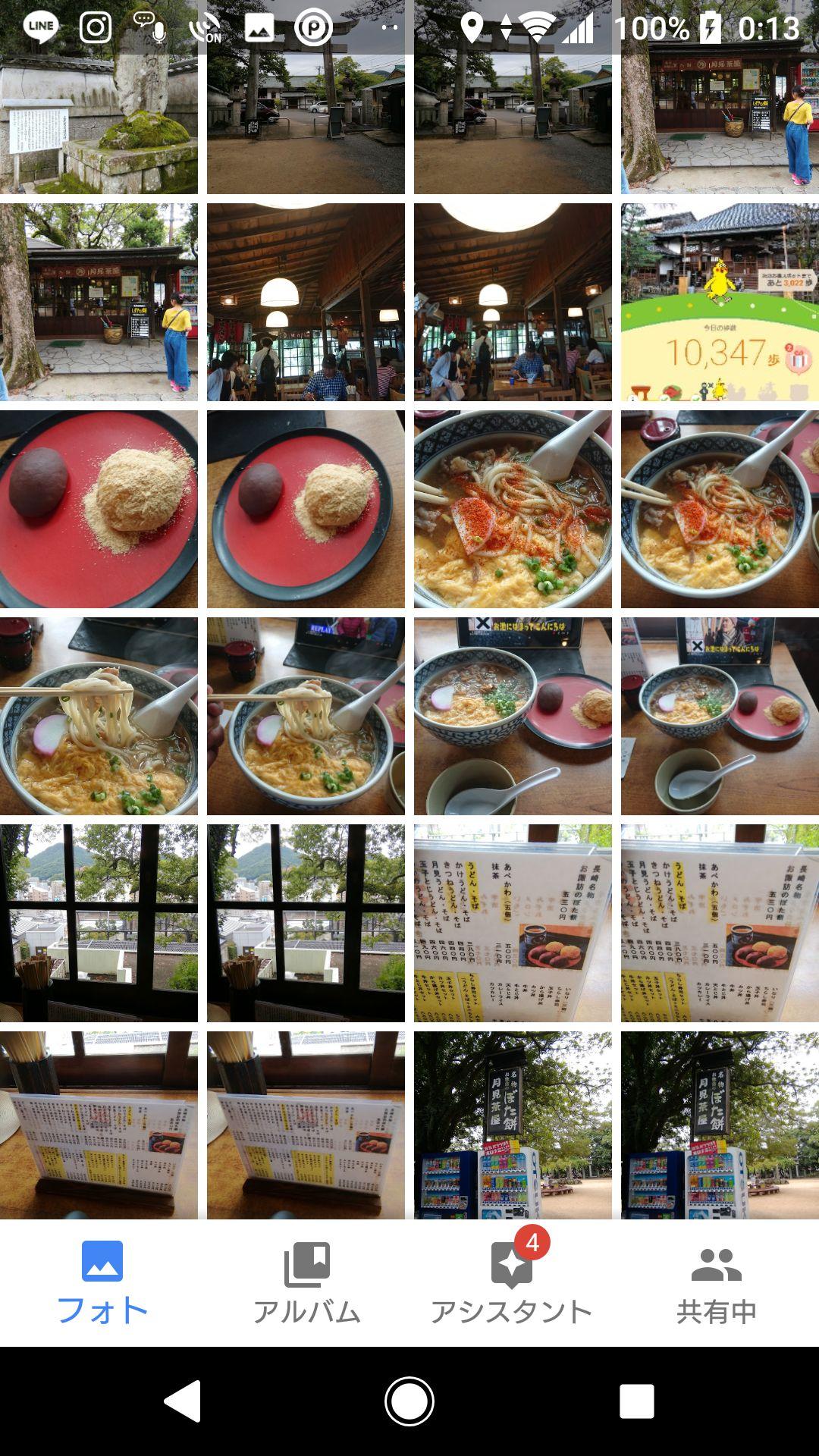
Task: Select the 共有中 tab
Action: click(x=716, y=1283)
